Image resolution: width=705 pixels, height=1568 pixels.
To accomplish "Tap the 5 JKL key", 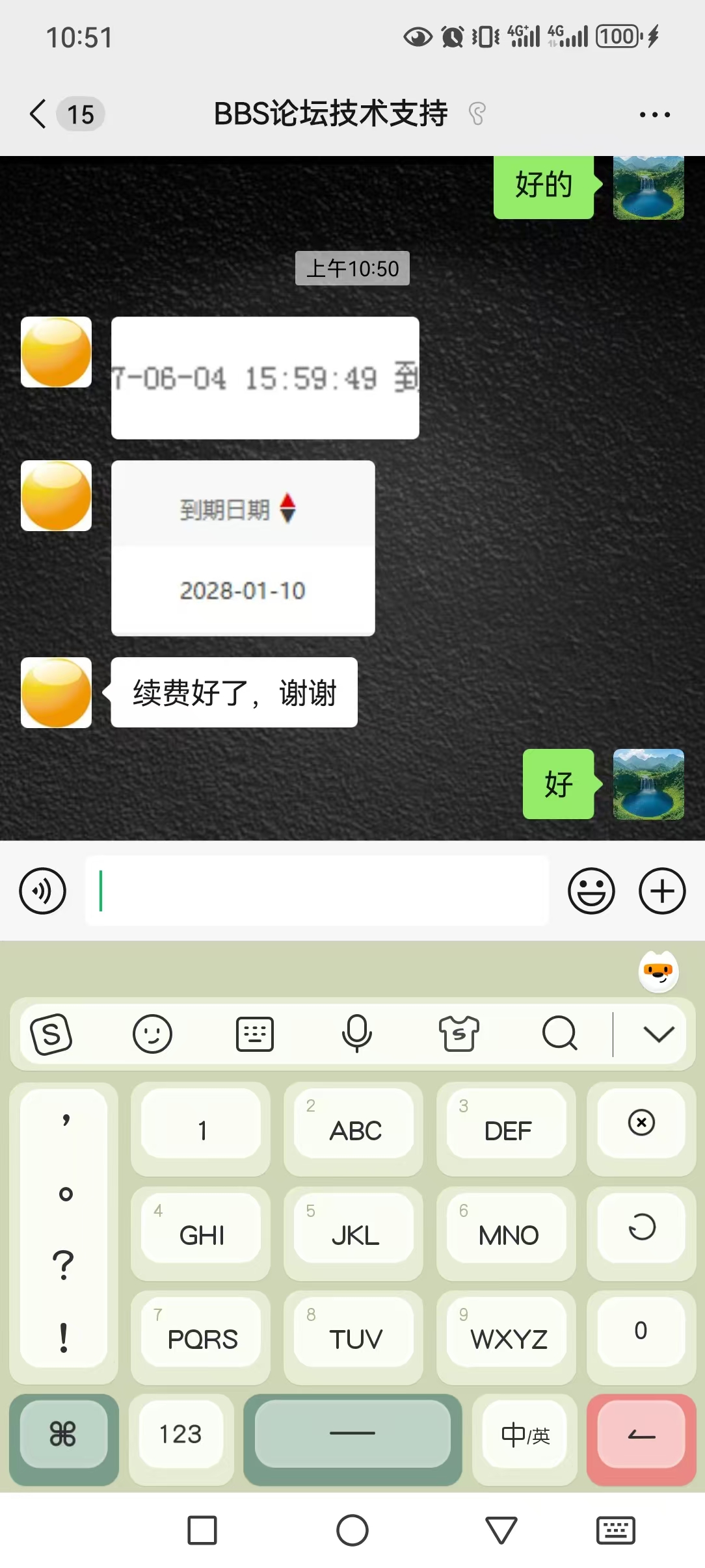I will click(354, 1229).
